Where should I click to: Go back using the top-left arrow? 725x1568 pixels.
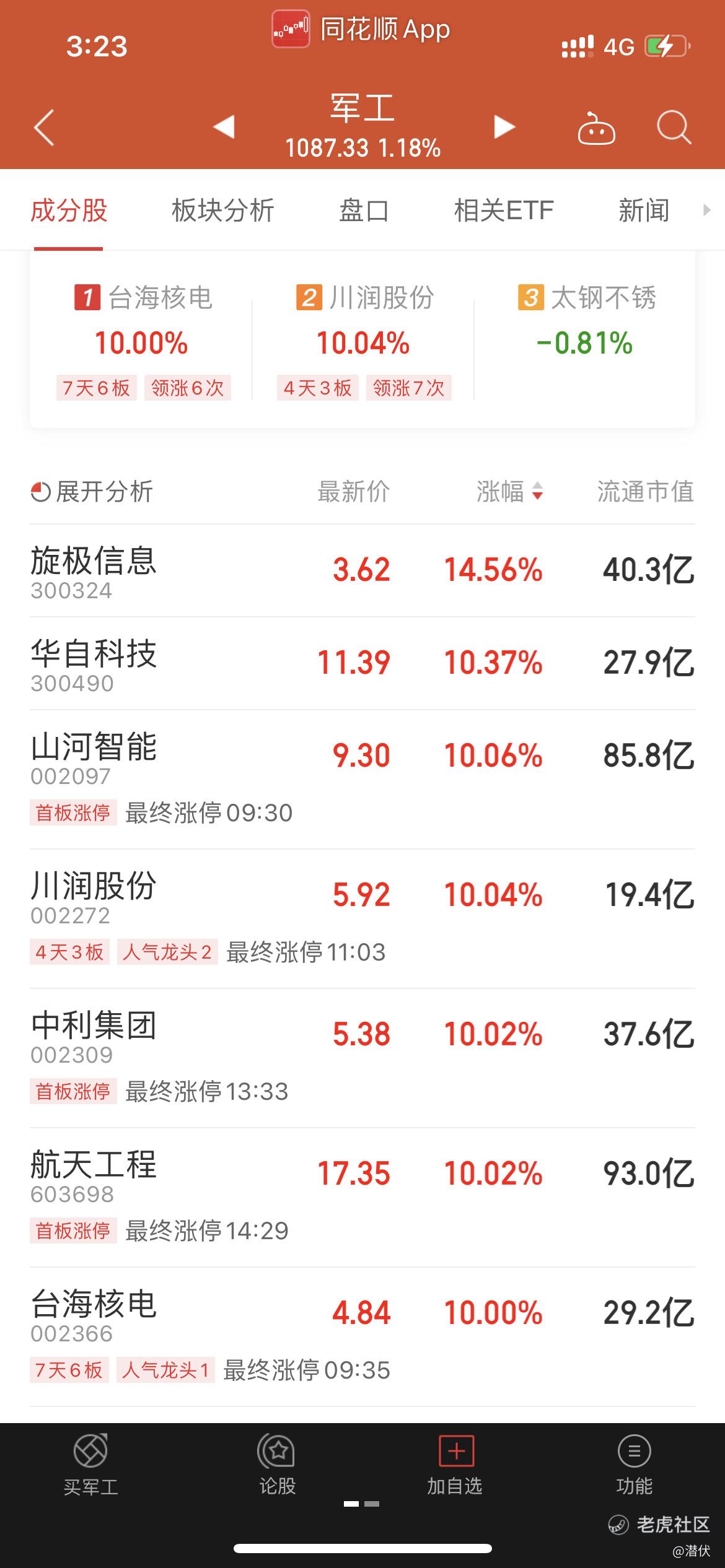44,128
